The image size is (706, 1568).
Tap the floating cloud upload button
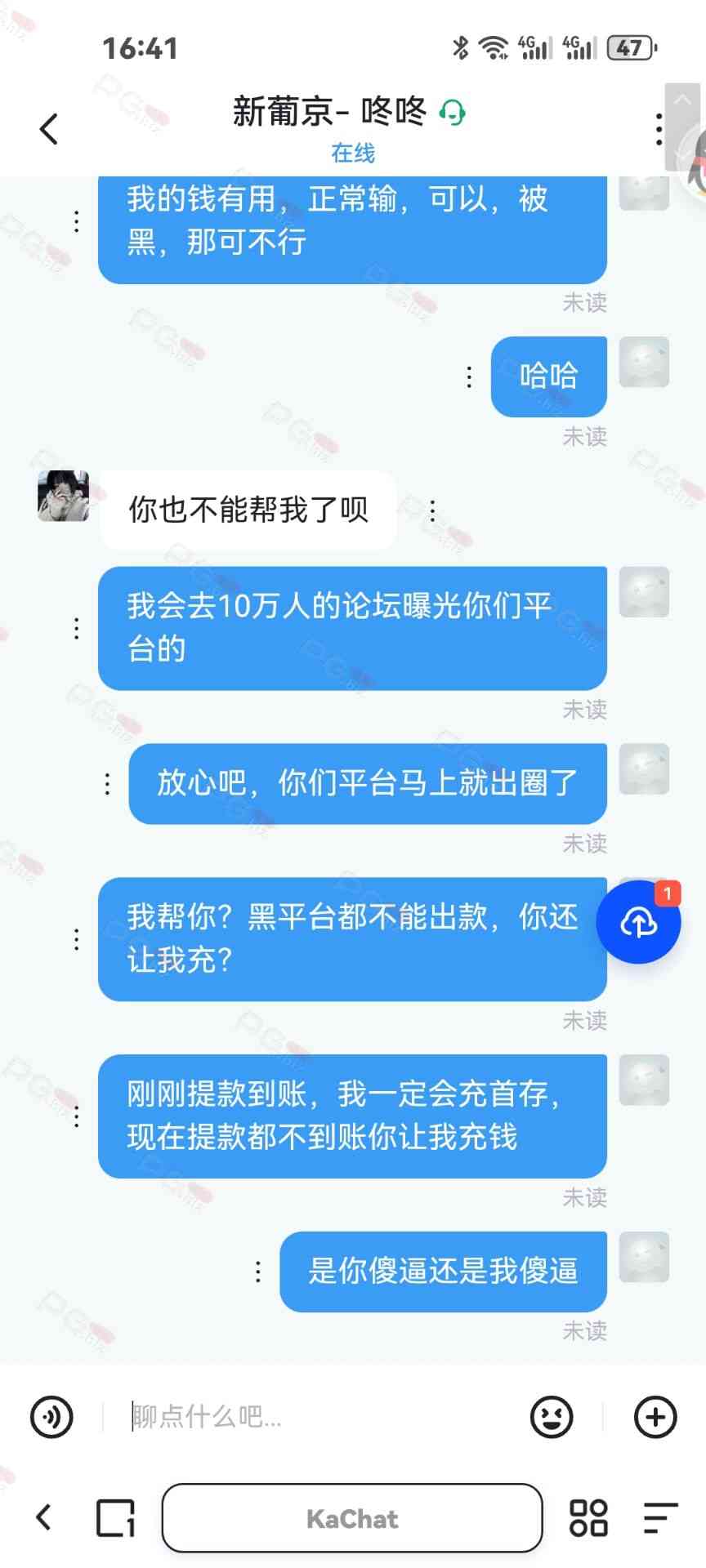pyautogui.click(x=638, y=922)
